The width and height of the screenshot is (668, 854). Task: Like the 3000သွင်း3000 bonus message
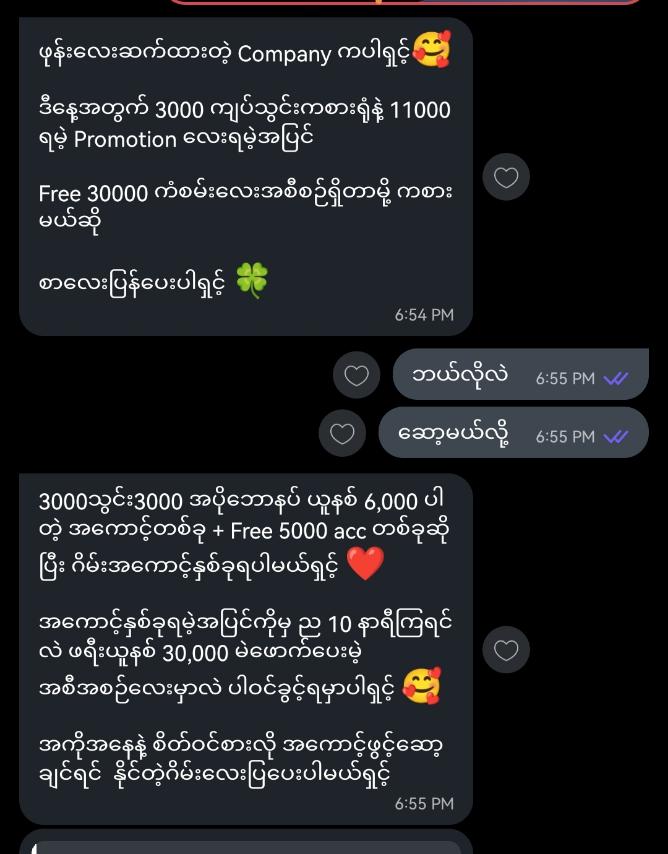pos(507,650)
